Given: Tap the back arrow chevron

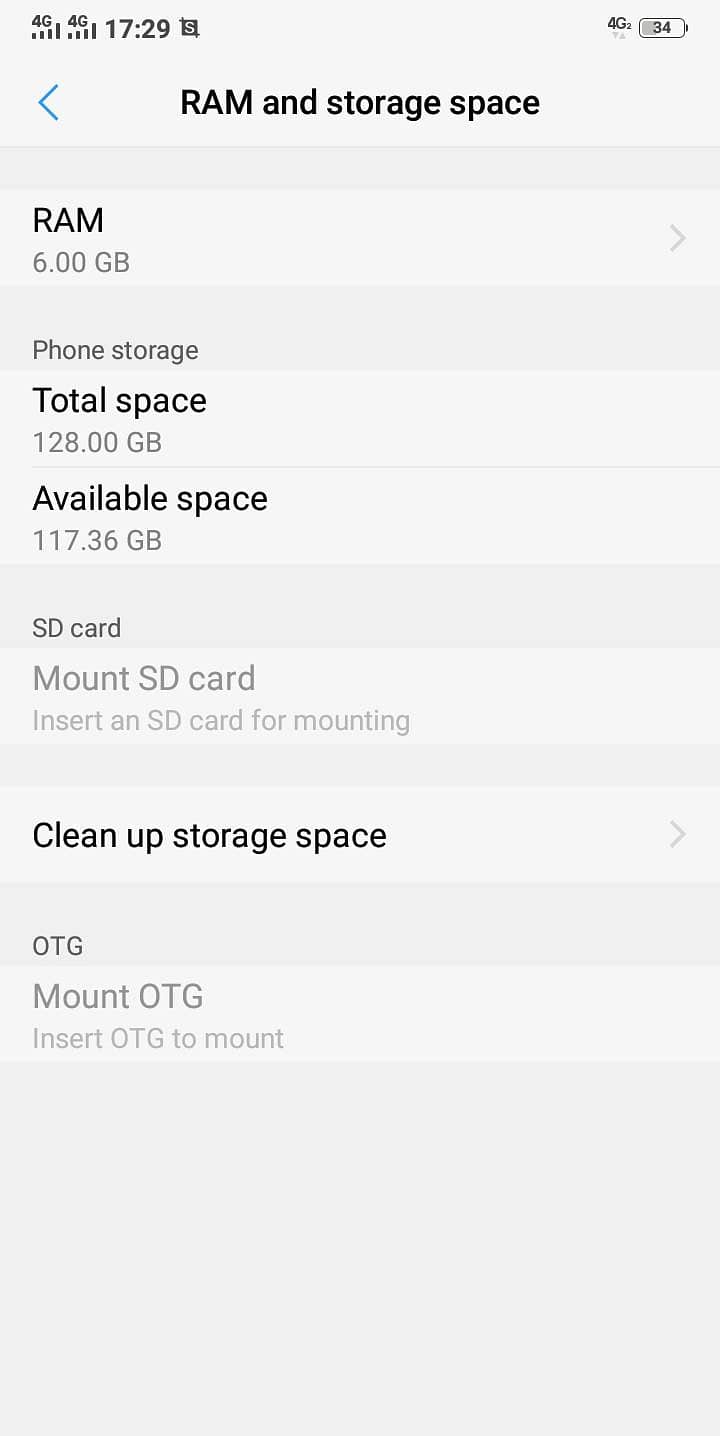Looking at the screenshot, I should (47, 102).
